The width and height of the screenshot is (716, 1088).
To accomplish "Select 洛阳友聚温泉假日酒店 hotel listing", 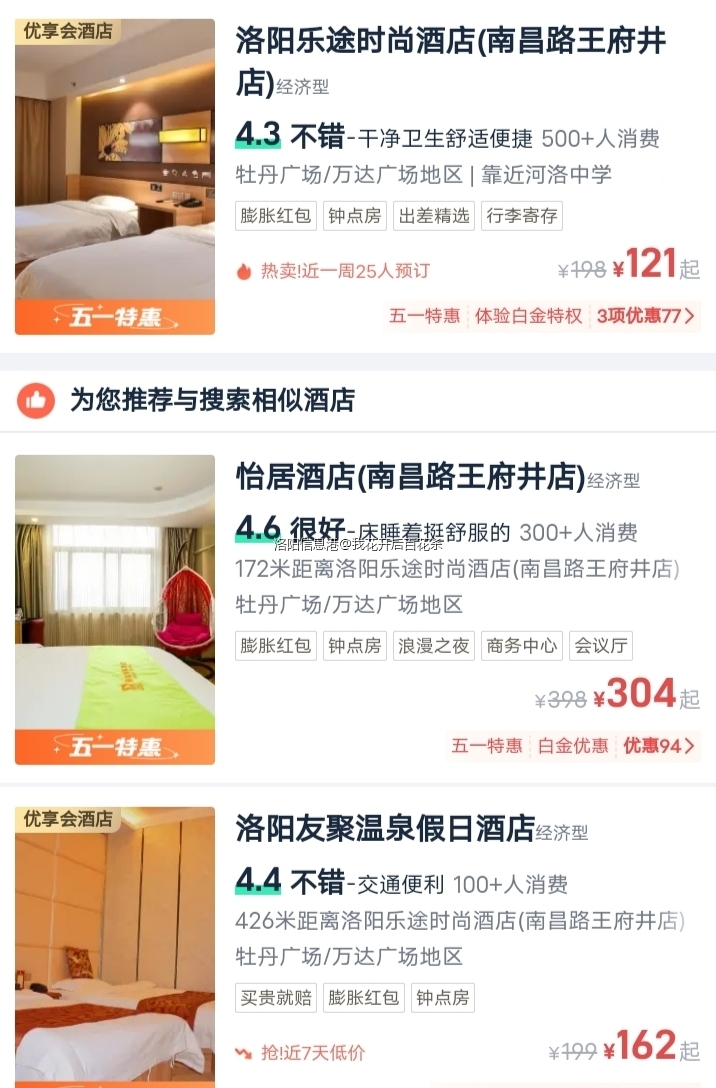I will 385,828.
